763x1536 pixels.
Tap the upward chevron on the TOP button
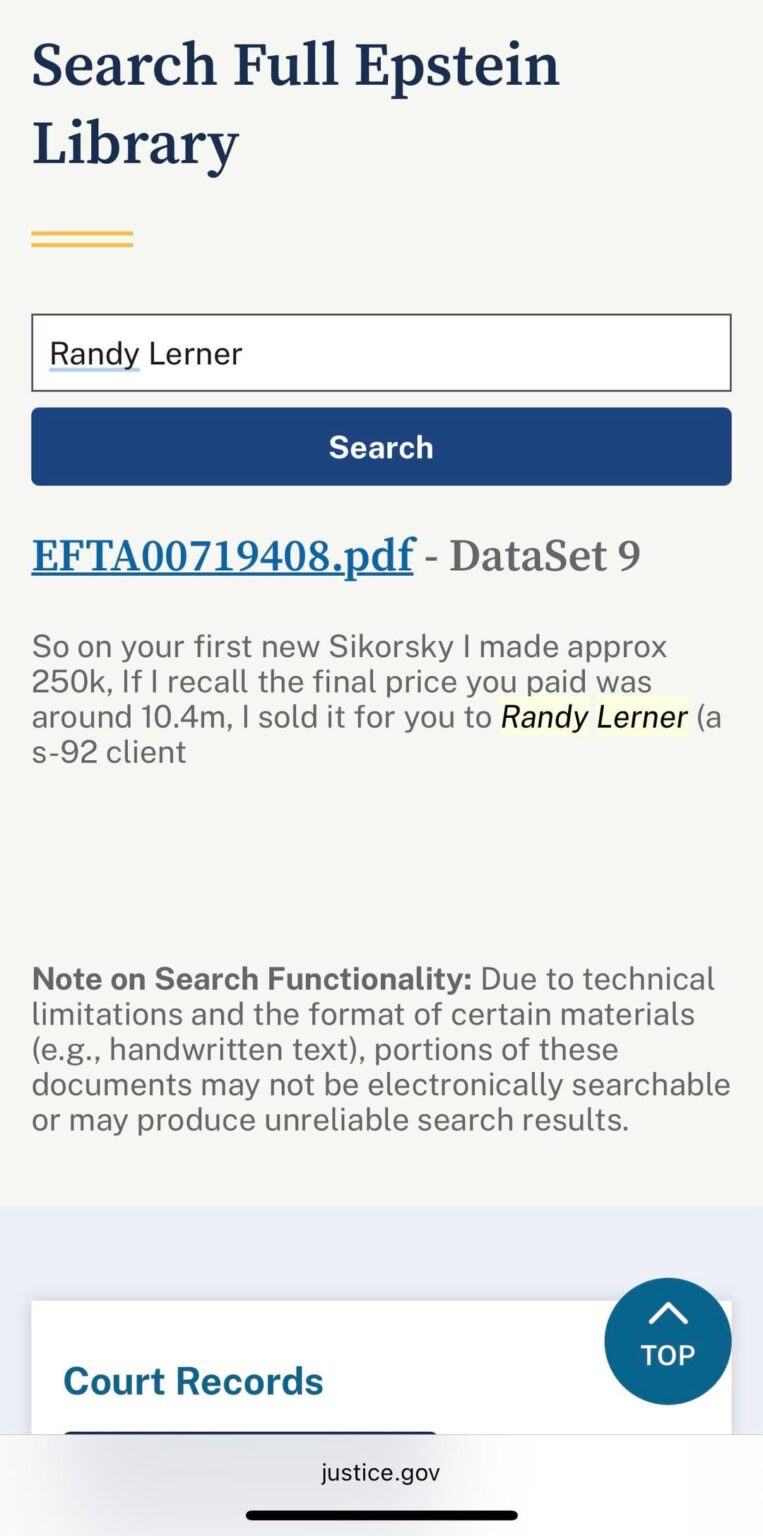point(667,1315)
